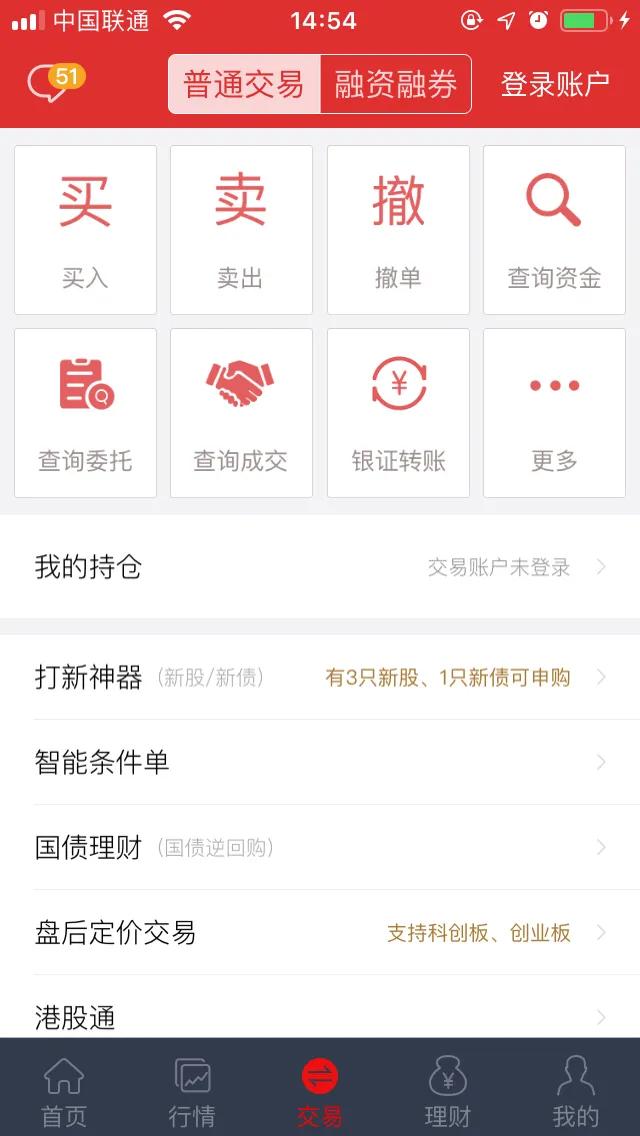Switch to 理财 tab
This screenshot has width=640, height=1136.
coord(448,1089)
